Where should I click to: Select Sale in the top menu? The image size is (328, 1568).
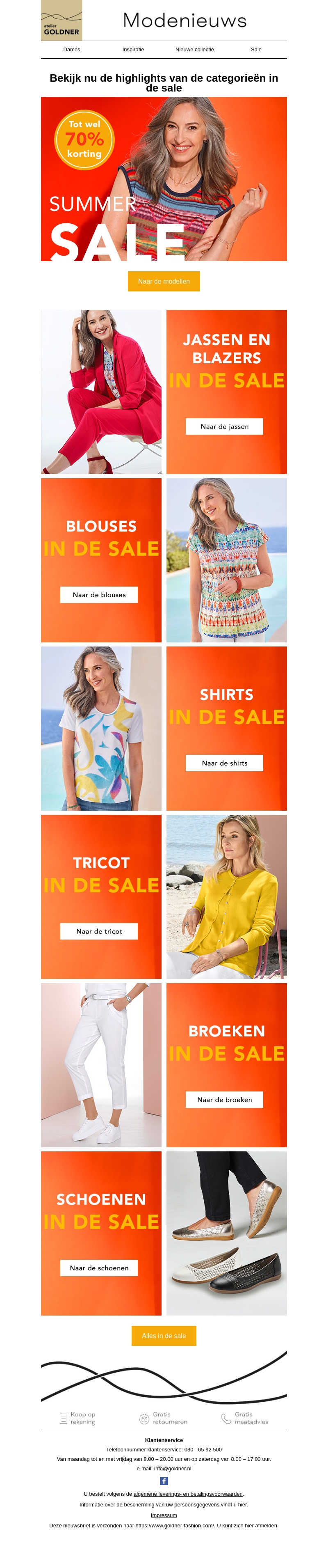(256, 49)
